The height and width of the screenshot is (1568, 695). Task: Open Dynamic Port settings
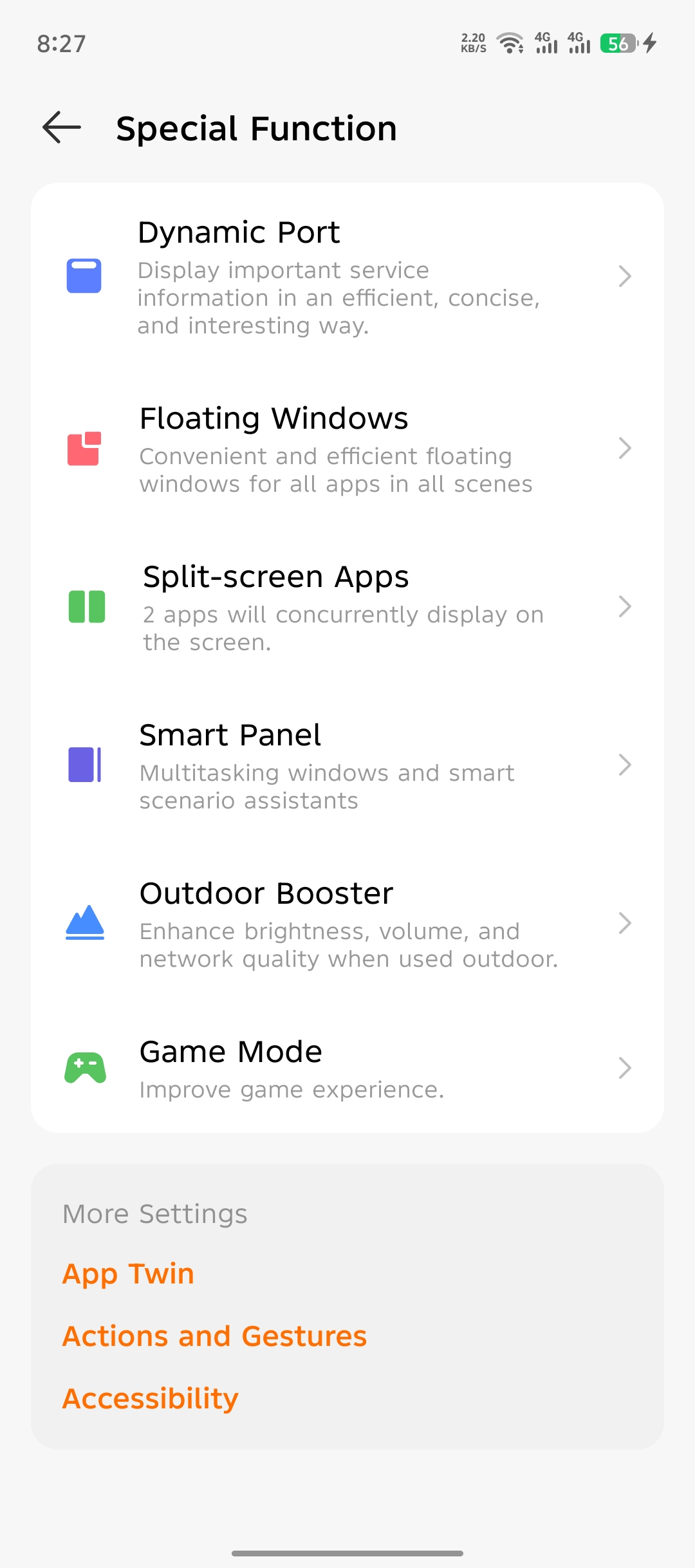click(x=347, y=277)
